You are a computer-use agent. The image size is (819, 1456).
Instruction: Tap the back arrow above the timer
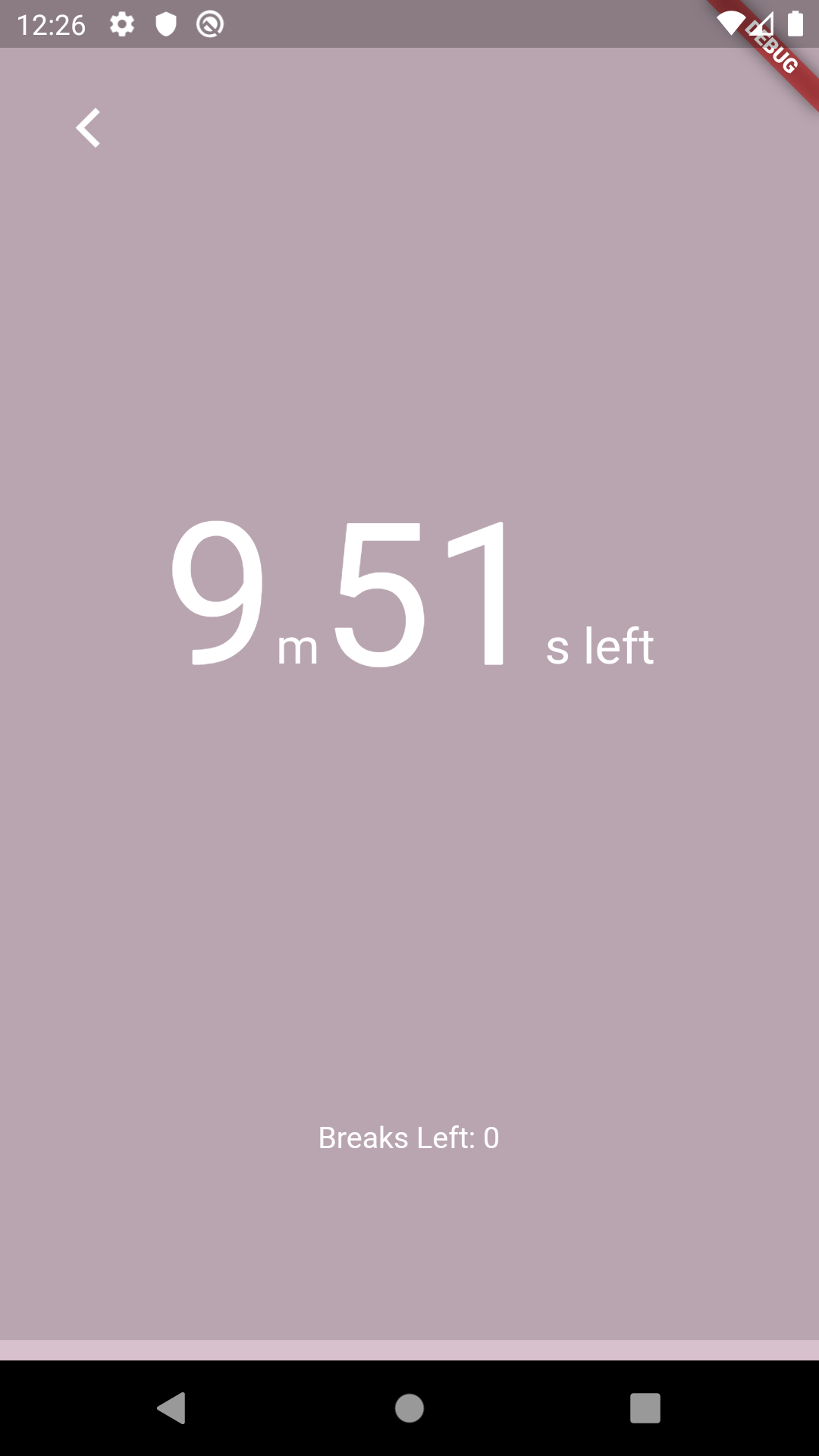pos(89,127)
